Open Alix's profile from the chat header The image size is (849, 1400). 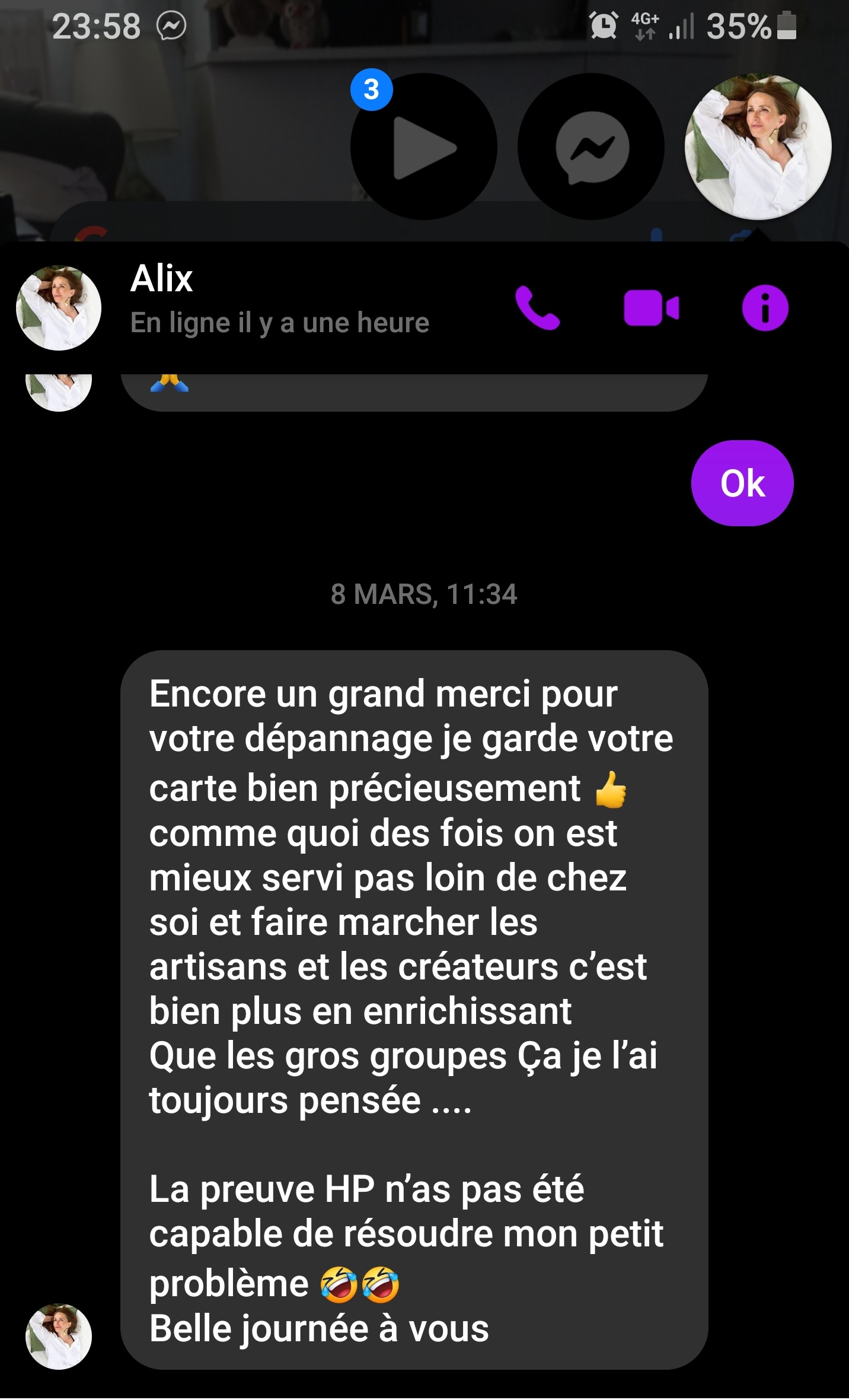(59, 308)
